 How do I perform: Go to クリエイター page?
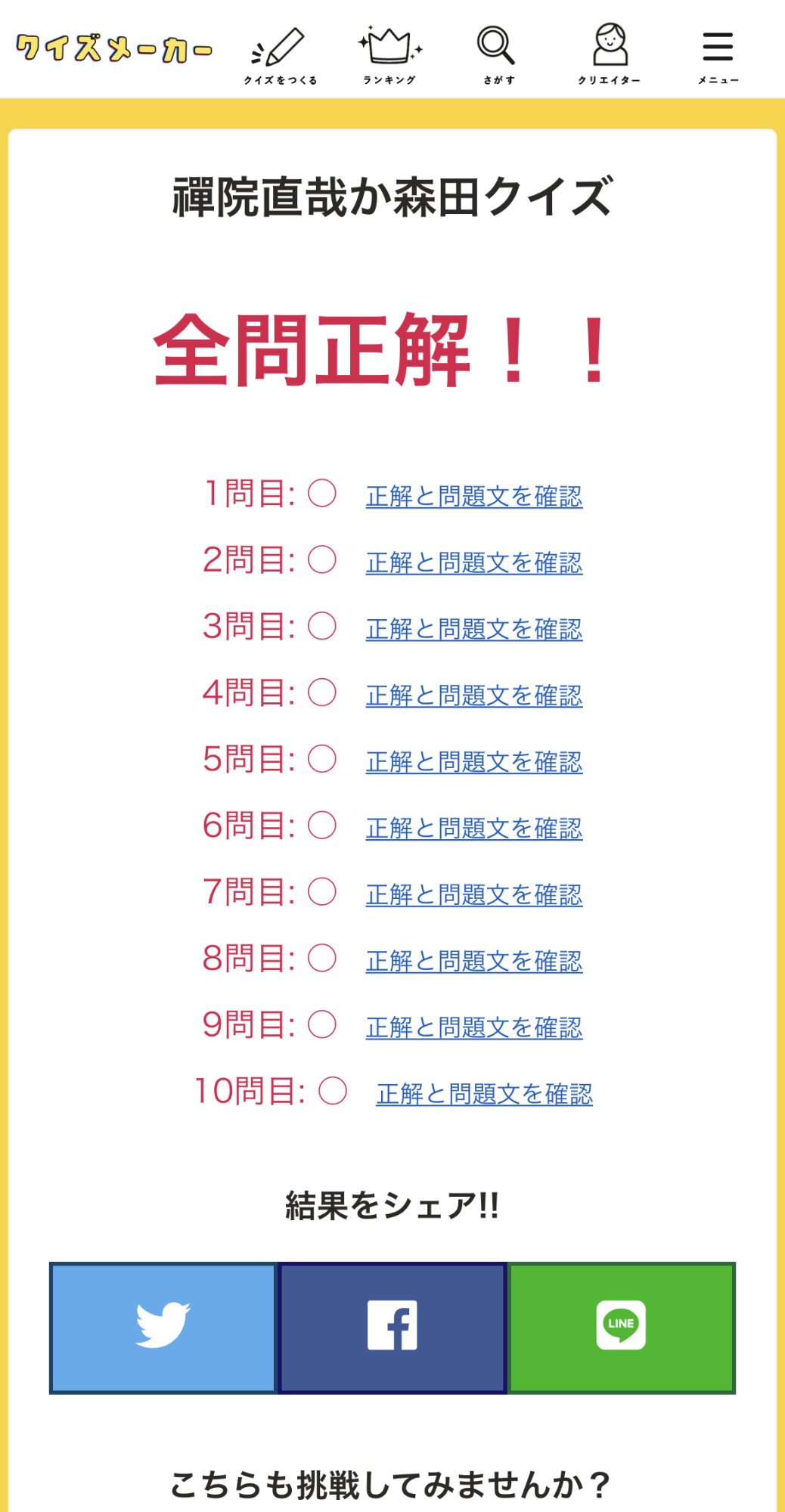pyautogui.click(x=610, y=54)
